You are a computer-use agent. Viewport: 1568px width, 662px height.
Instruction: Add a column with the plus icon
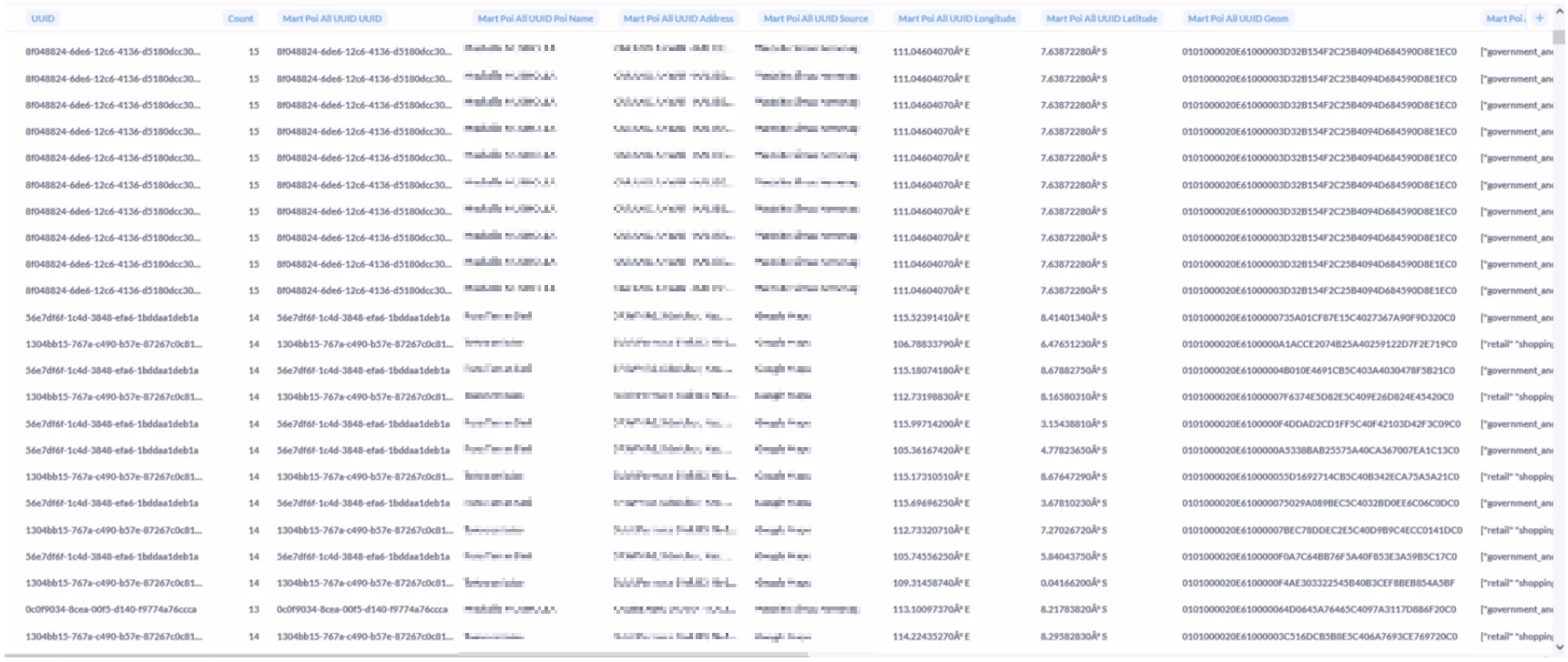point(1539,17)
